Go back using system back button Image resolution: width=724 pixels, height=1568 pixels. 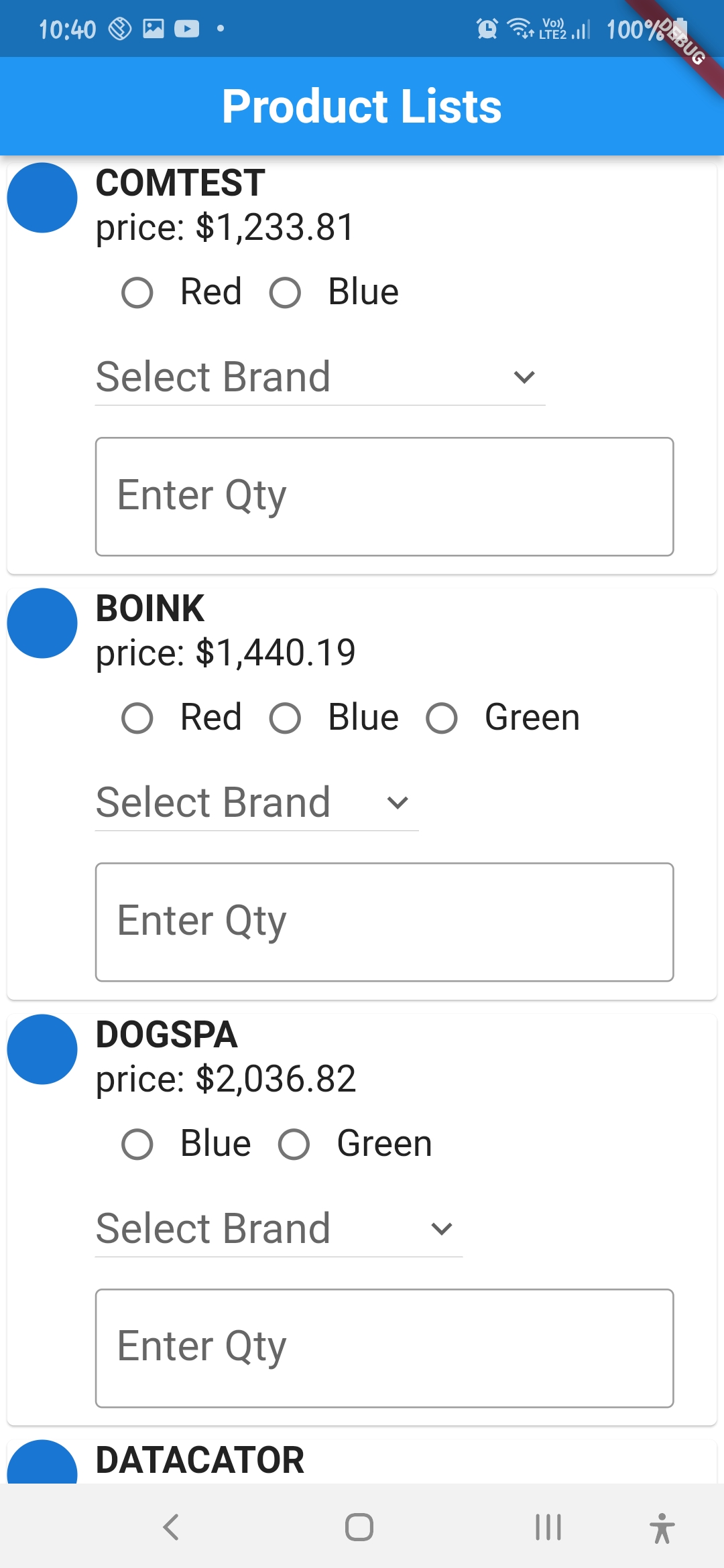[x=171, y=1528]
